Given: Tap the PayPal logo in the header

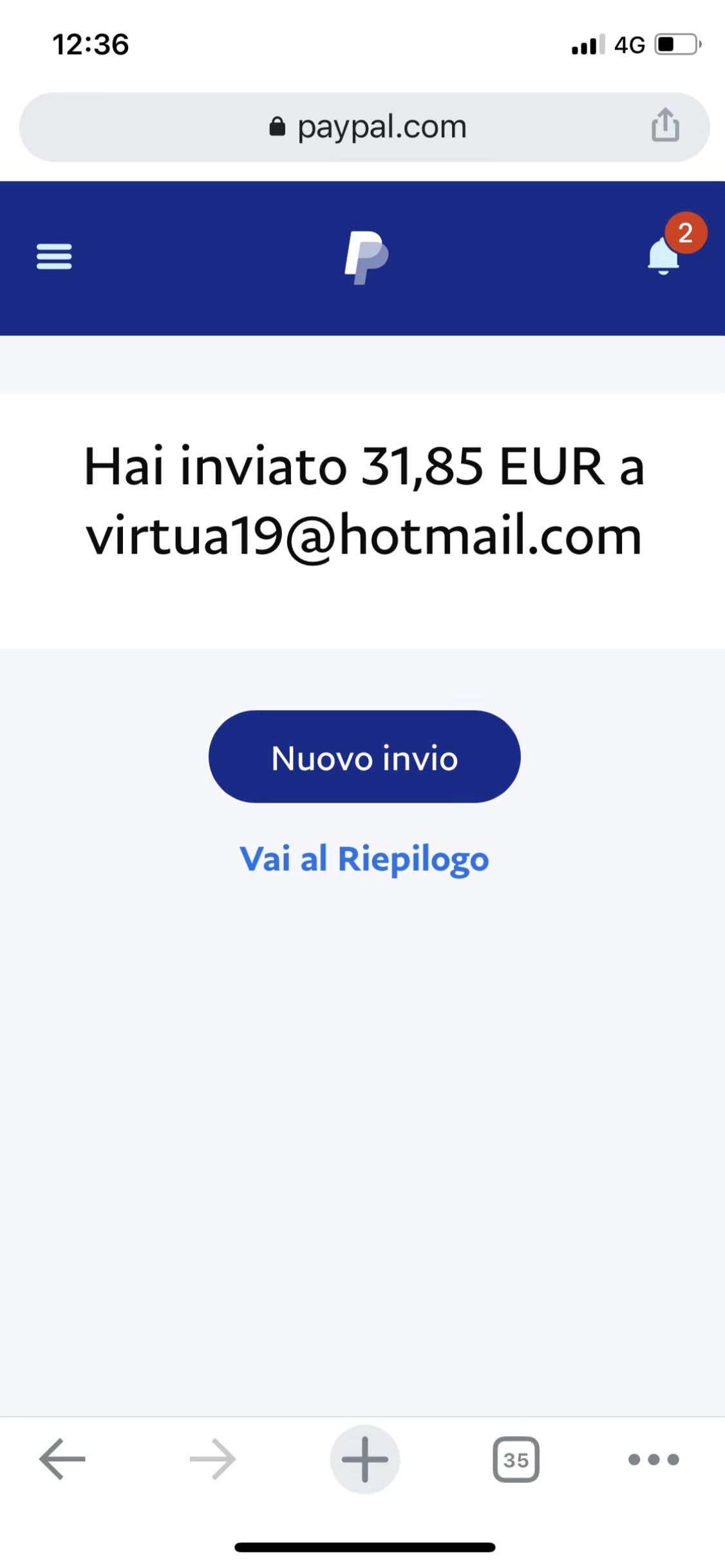Looking at the screenshot, I should pyautogui.click(x=365, y=257).
